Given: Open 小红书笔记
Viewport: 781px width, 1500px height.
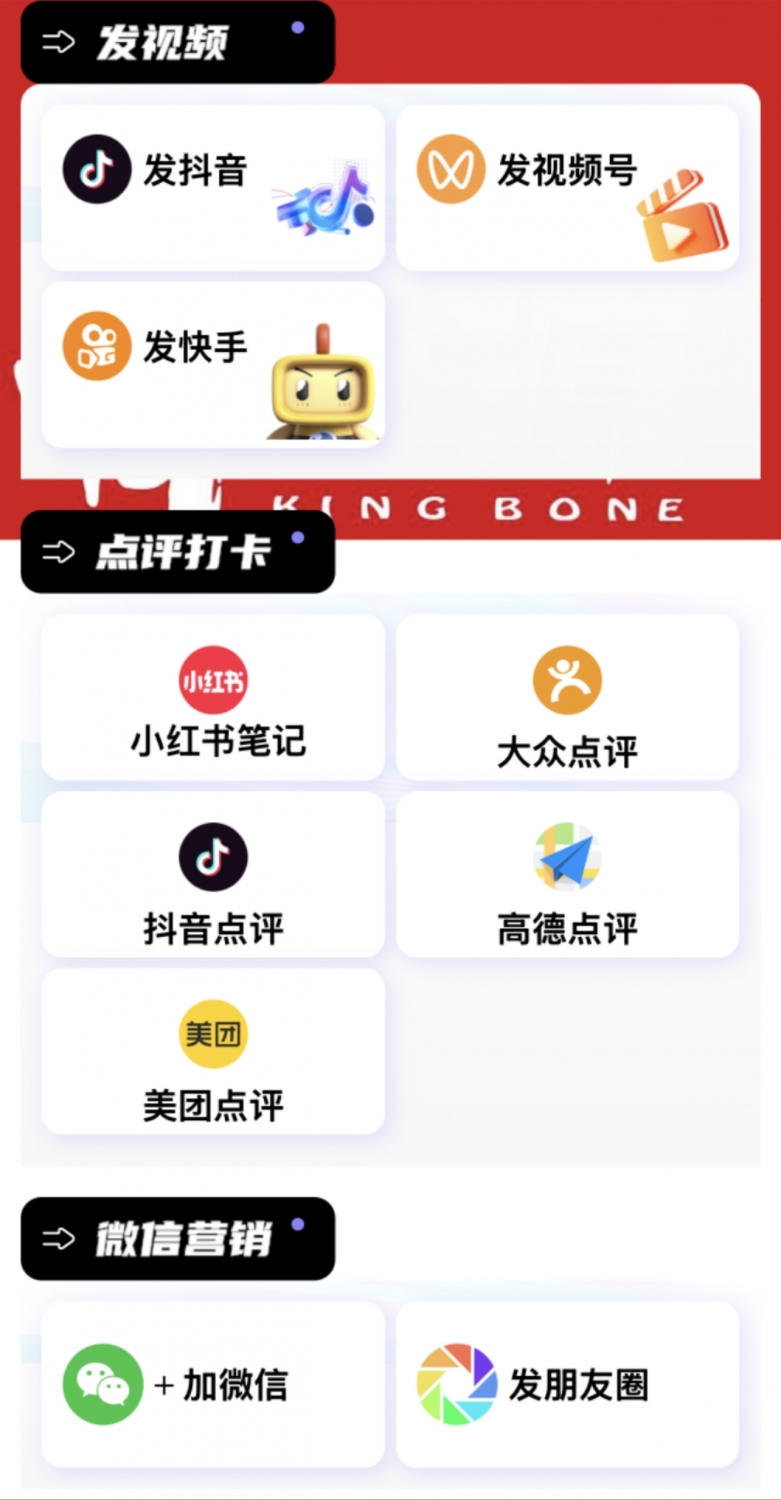Looking at the screenshot, I should (x=213, y=698).
